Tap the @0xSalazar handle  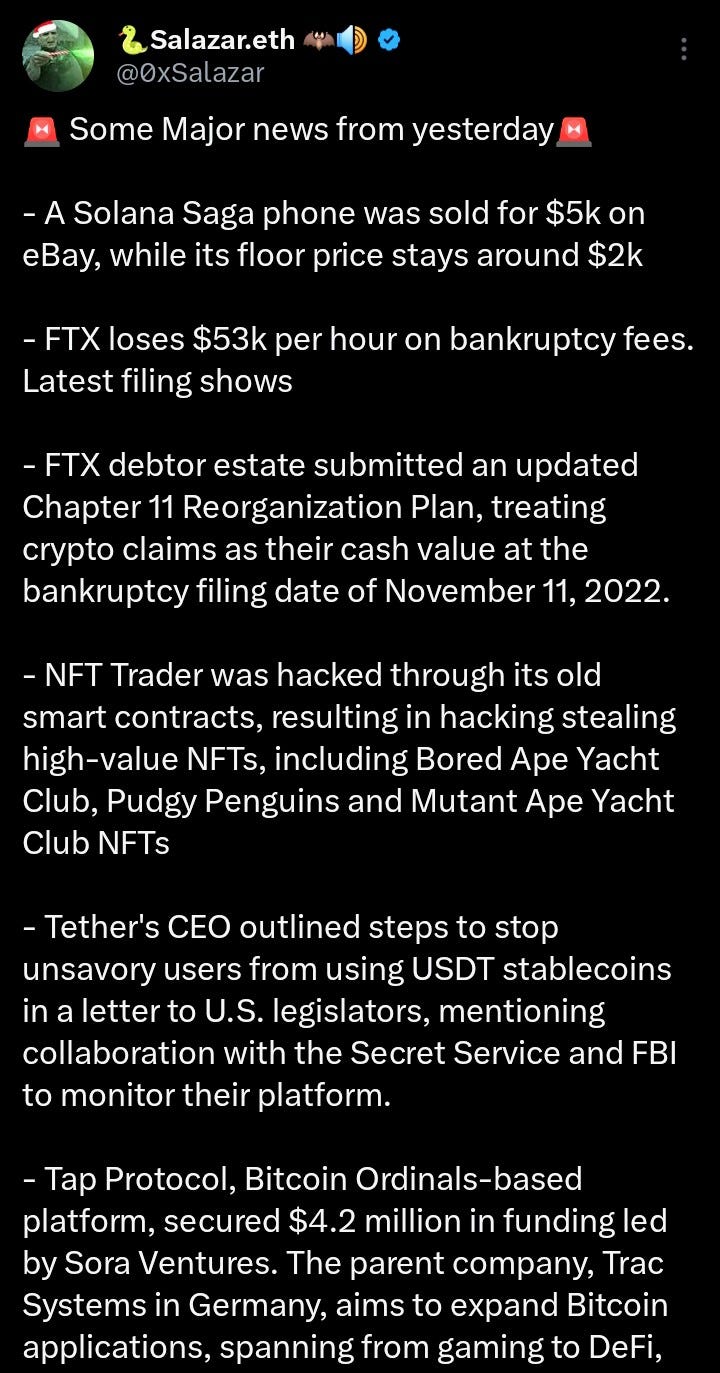(x=190, y=73)
